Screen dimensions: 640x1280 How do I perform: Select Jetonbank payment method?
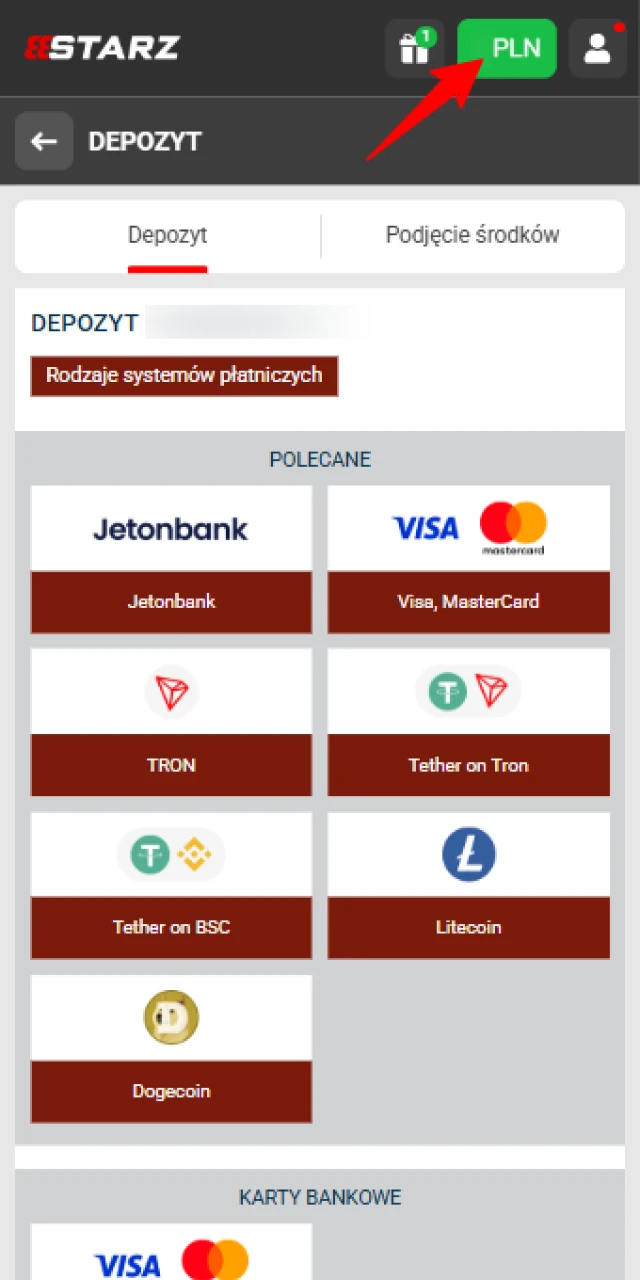pyautogui.click(x=171, y=559)
